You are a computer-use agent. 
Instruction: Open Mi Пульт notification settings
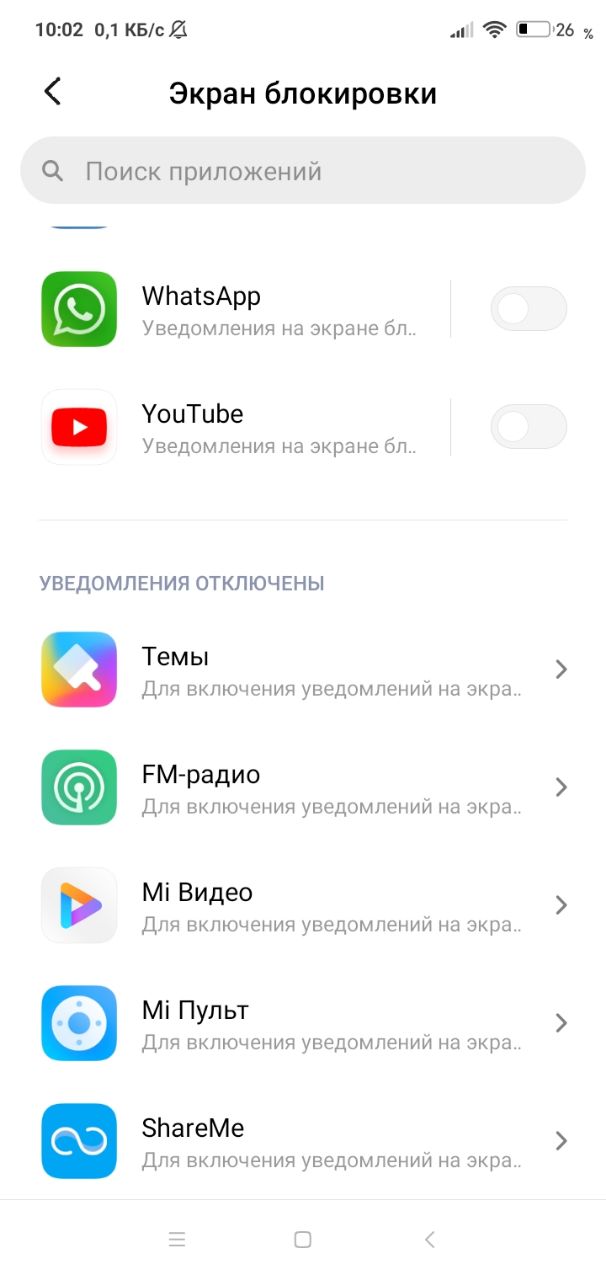303,1023
